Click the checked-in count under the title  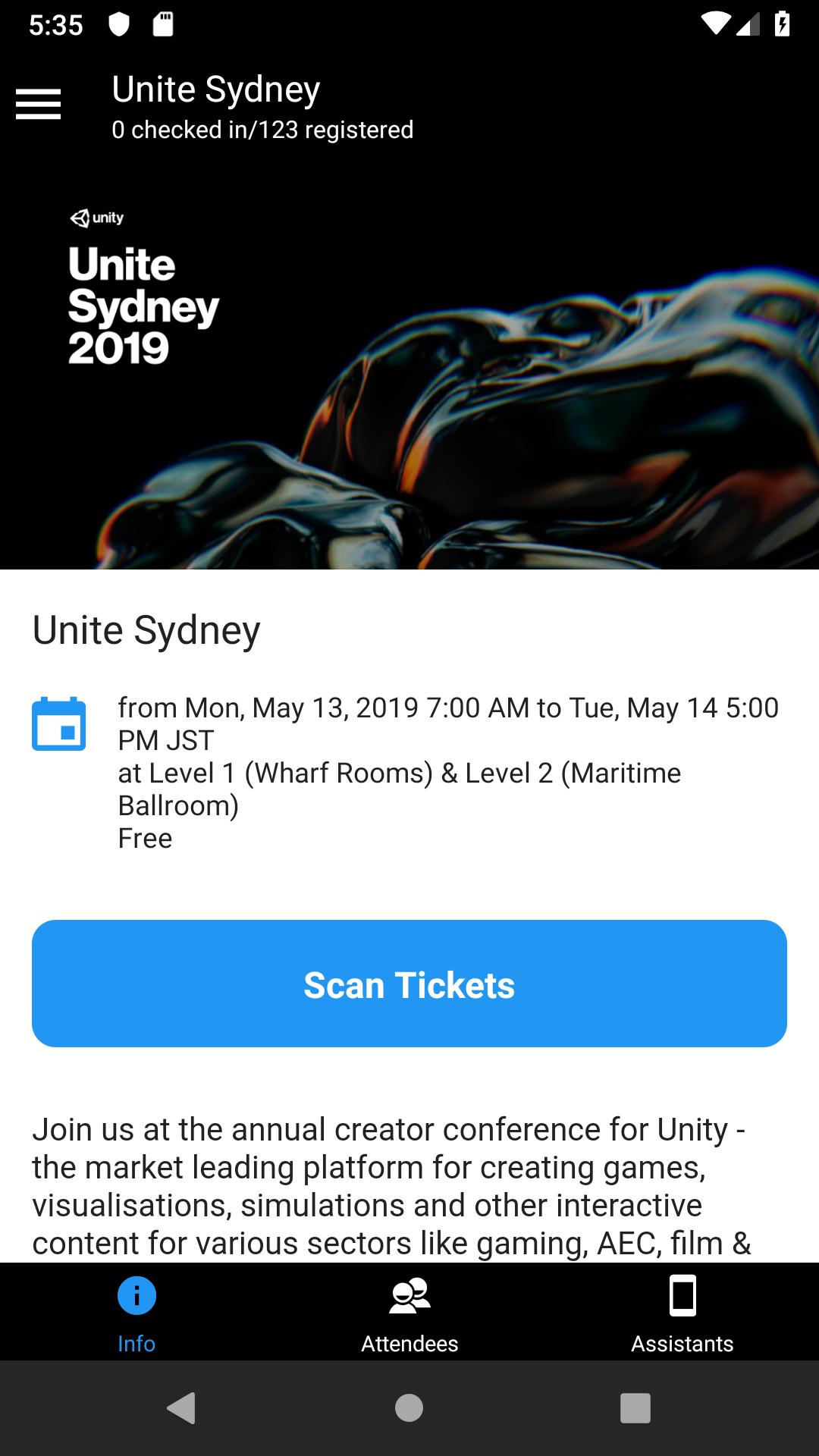pos(262,130)
